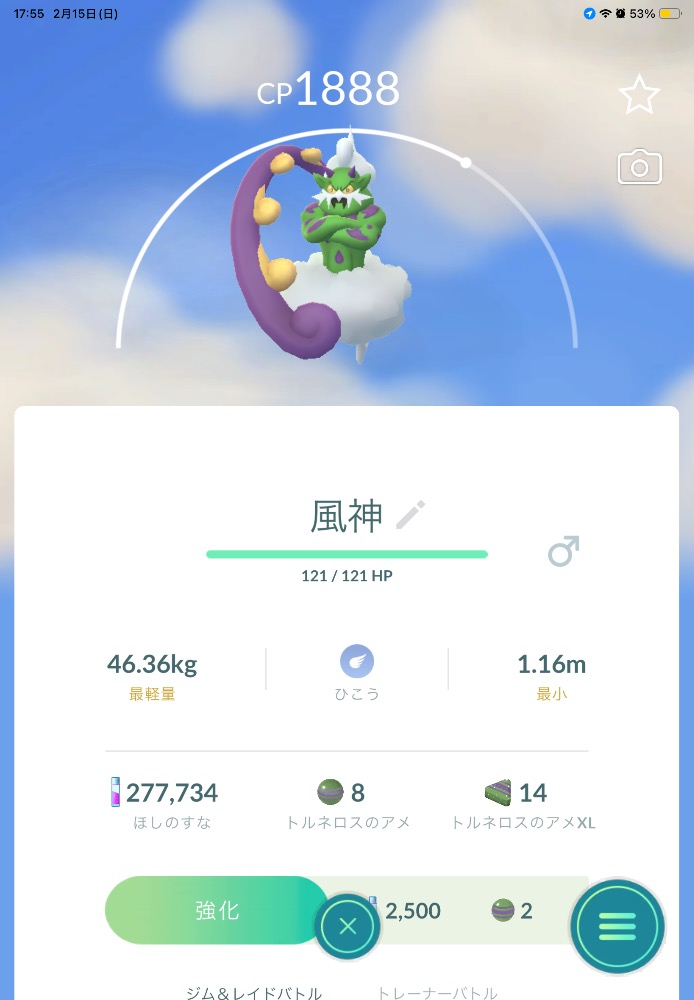The width and height of the screenshot is (694, 1000).
Task: Switch to the トレーナーバトル tab
Action: (x=436, y=992)
